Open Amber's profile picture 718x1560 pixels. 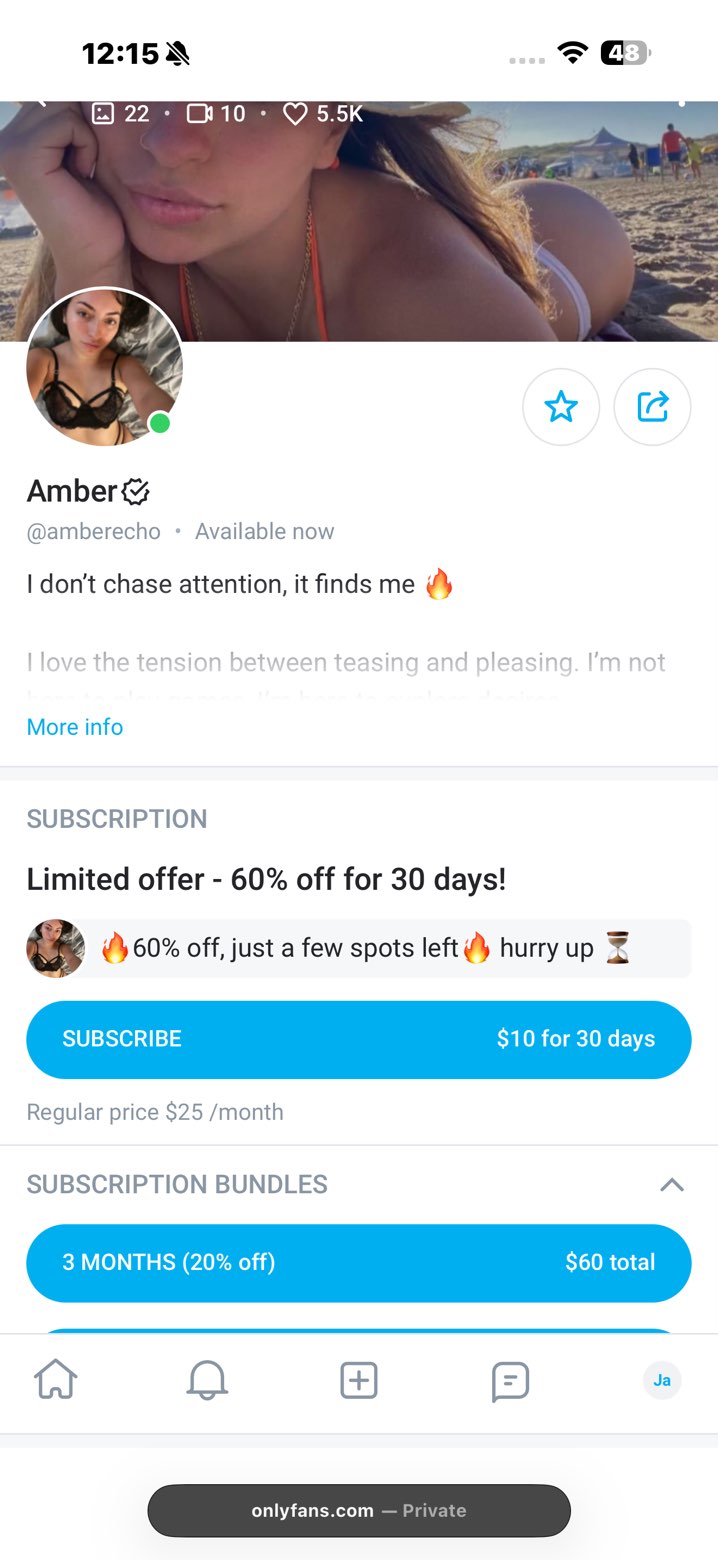104,367
